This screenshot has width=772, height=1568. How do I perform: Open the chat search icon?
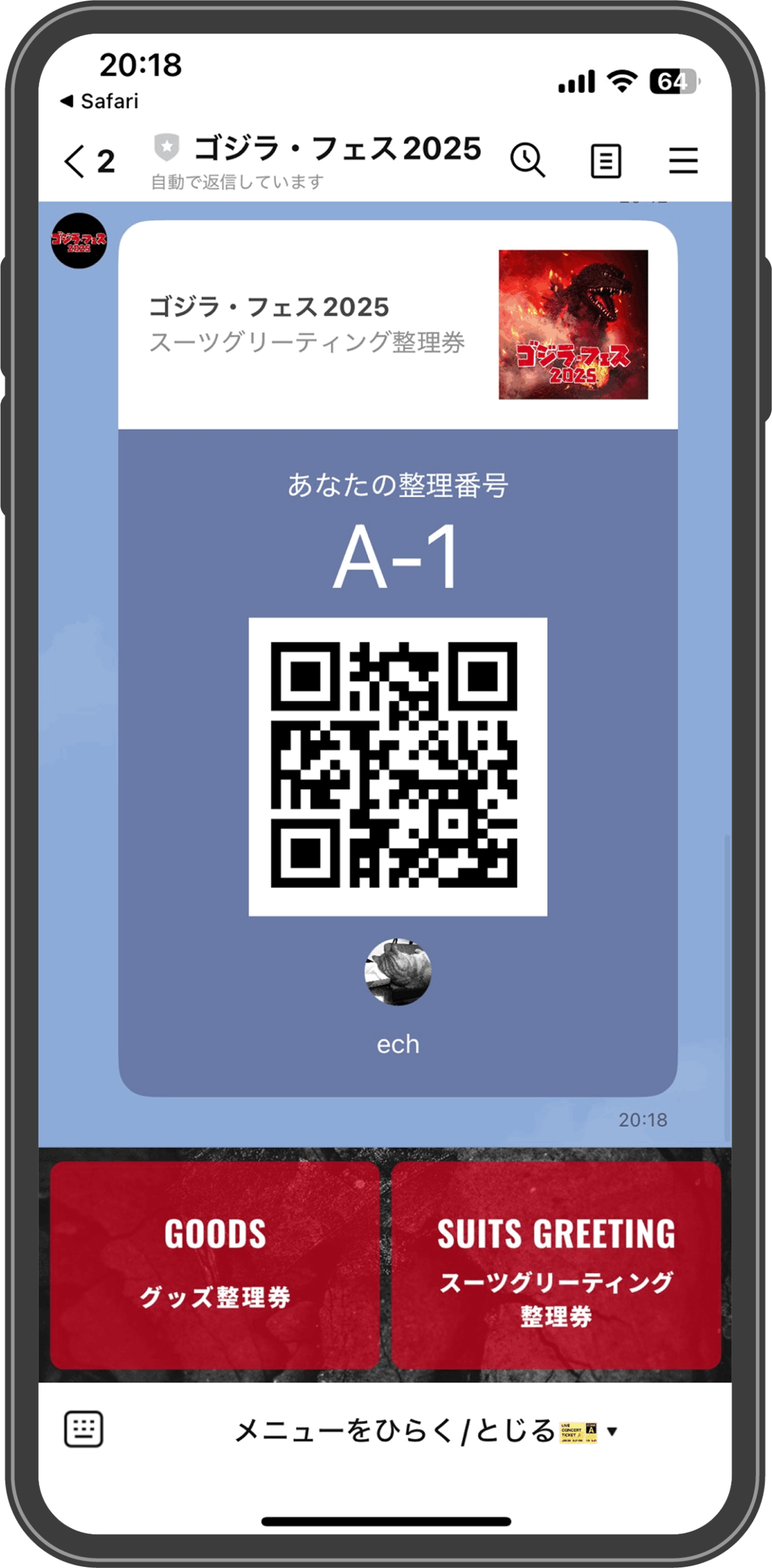[x=527, y=161]
